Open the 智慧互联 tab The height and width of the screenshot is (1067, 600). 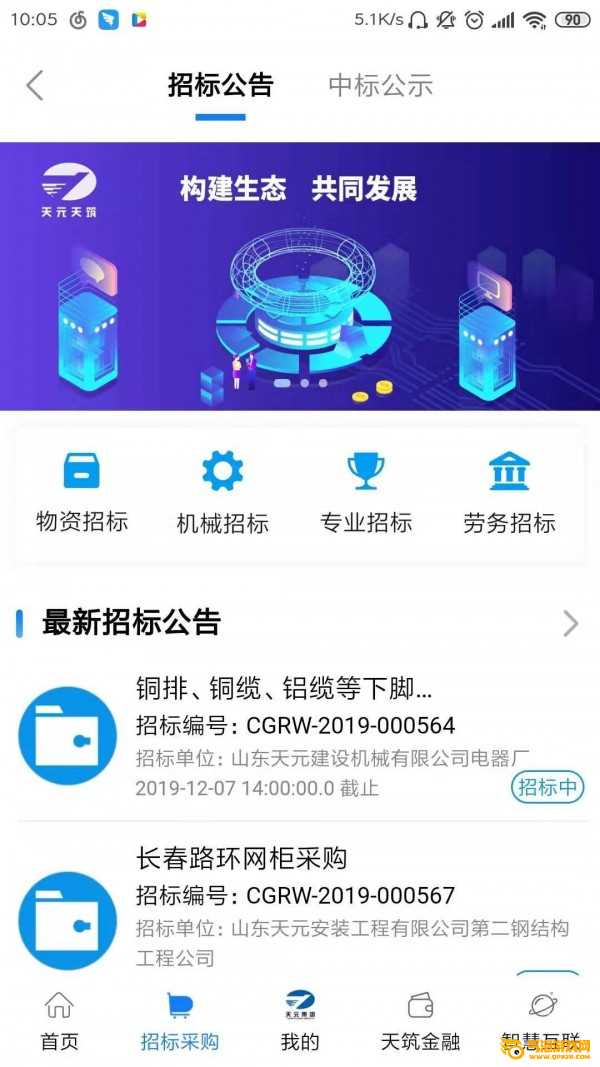pos(543,1021)
